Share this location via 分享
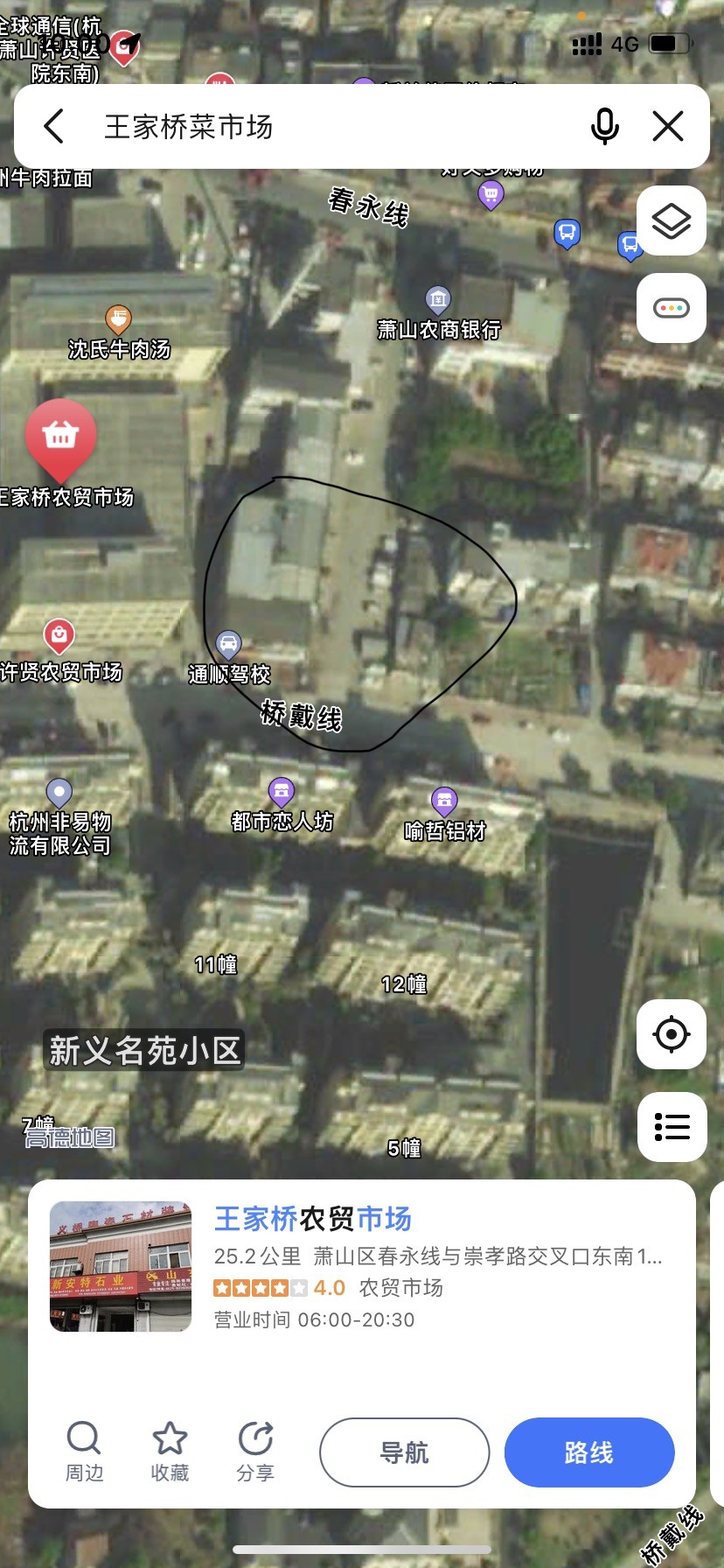724x1568 pixels. 255,1452
